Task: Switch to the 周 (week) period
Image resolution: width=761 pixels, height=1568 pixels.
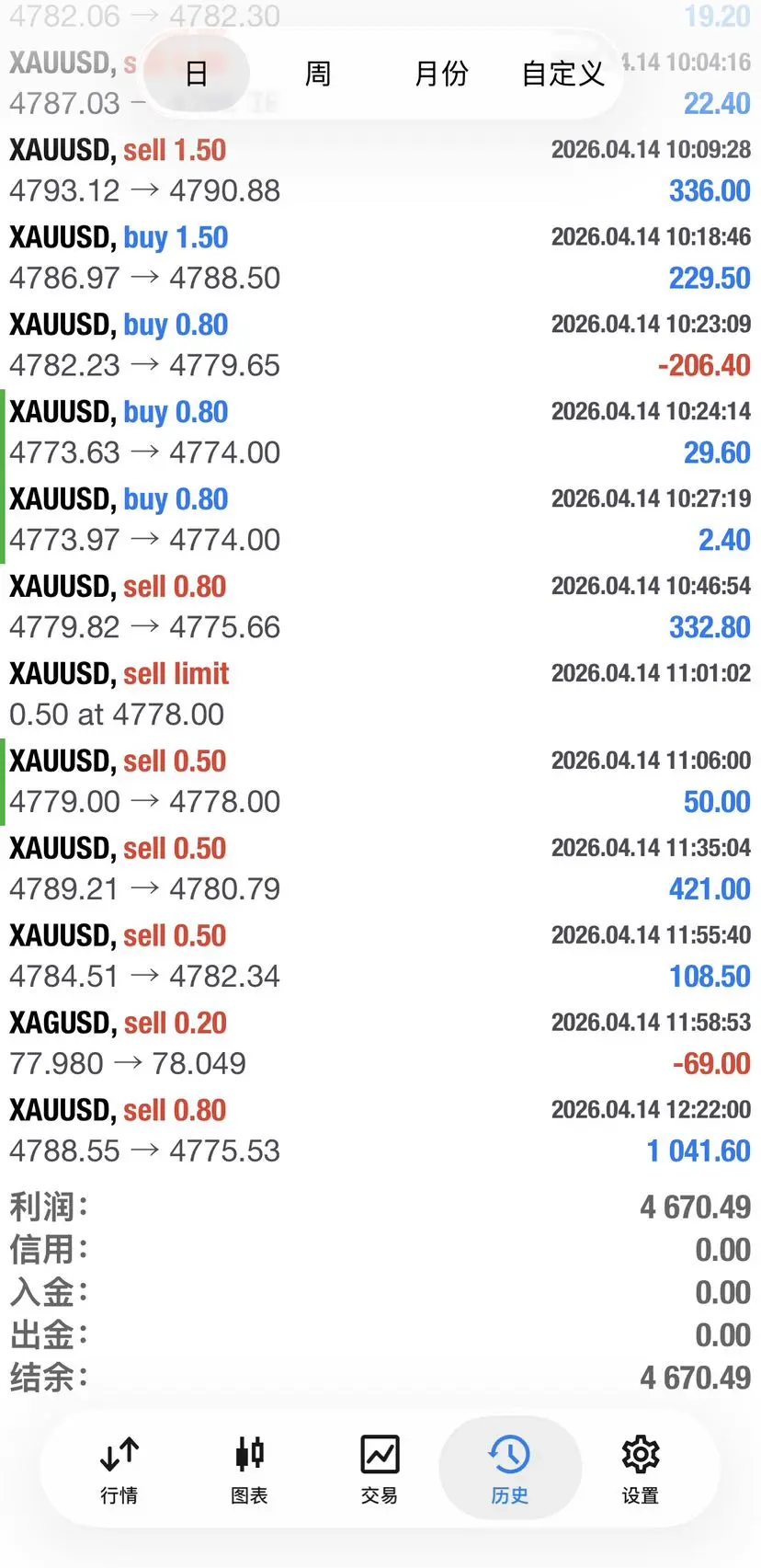Action: coord(318,74)
